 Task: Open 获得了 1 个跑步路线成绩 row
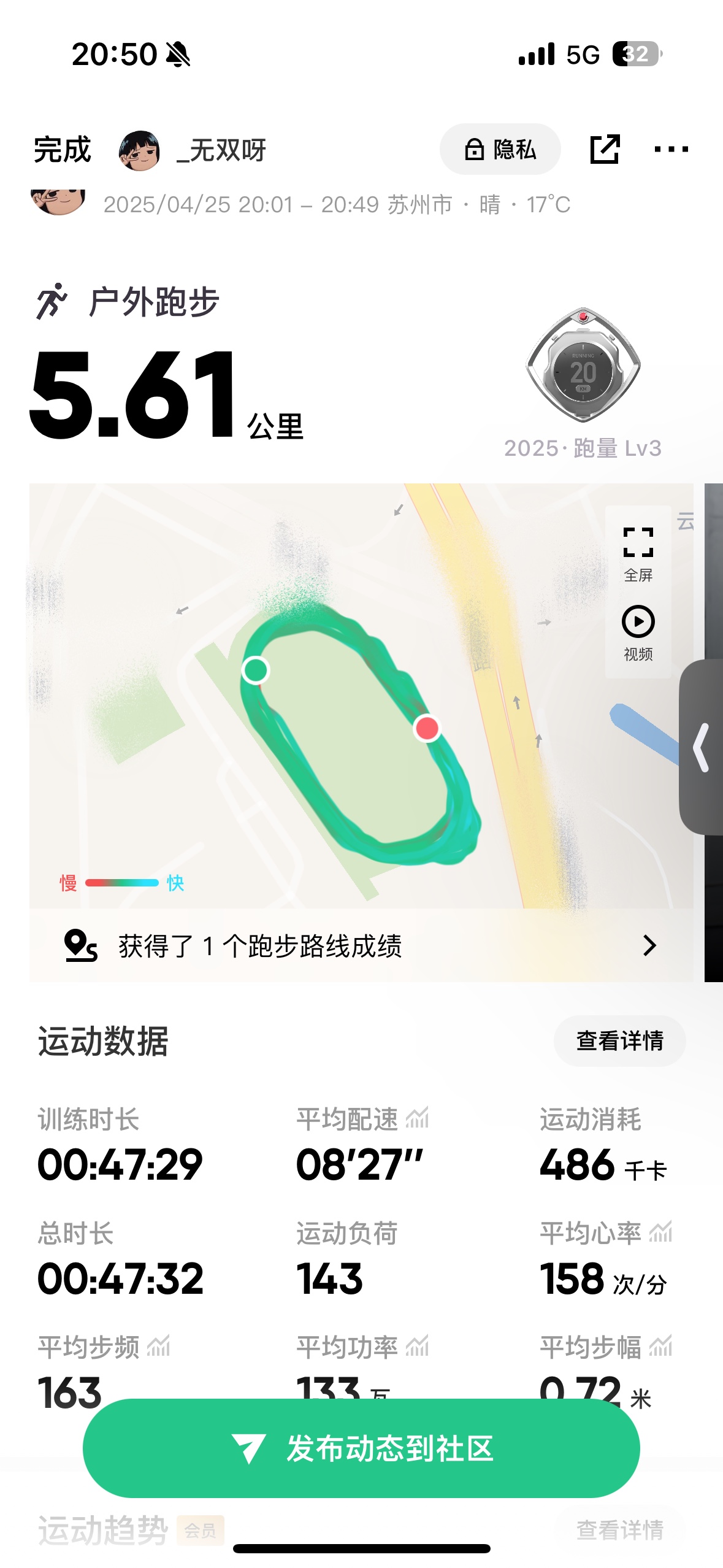coord(361,945)
